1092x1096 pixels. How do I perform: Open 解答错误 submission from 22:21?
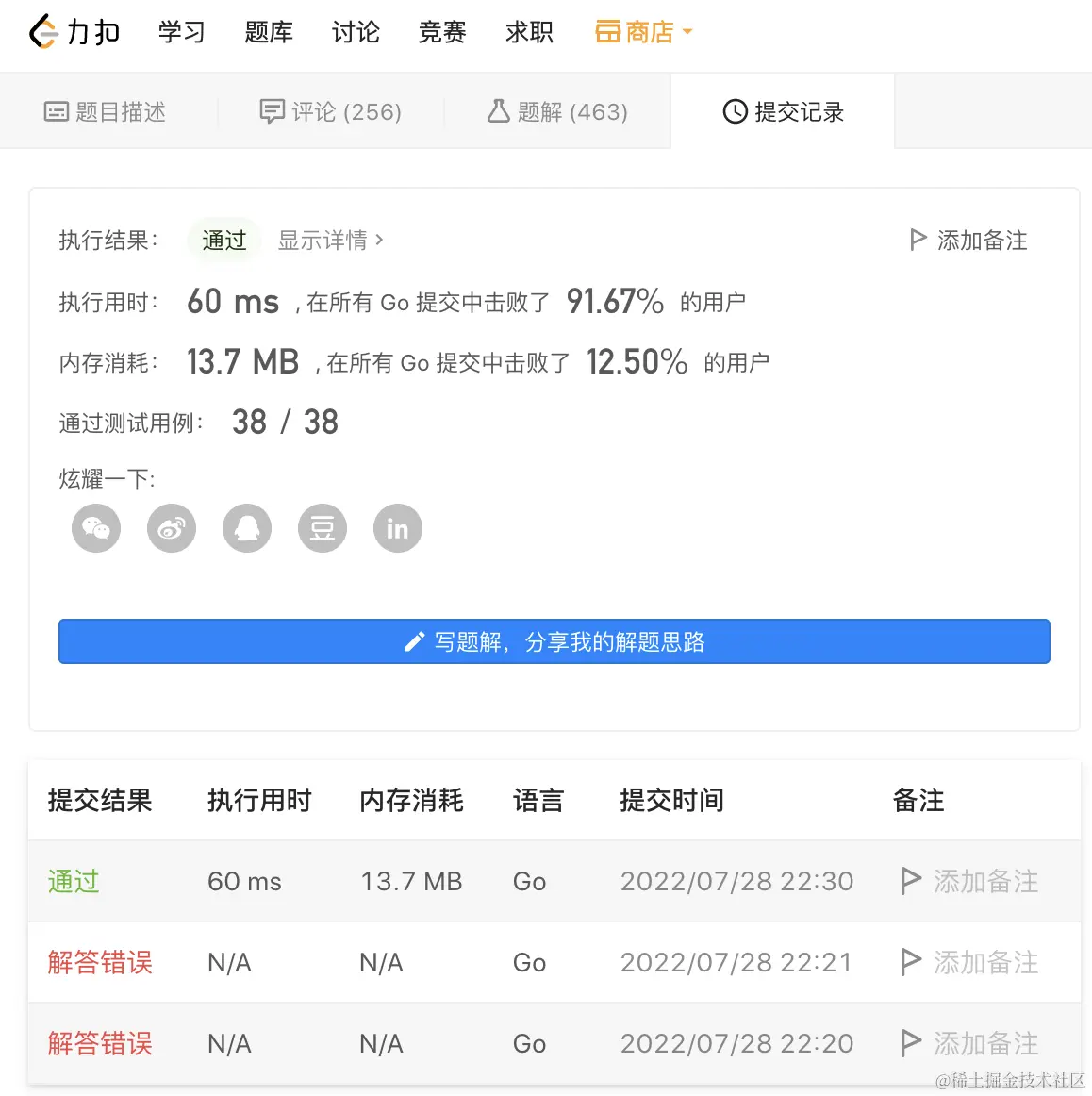coord(100,962)
